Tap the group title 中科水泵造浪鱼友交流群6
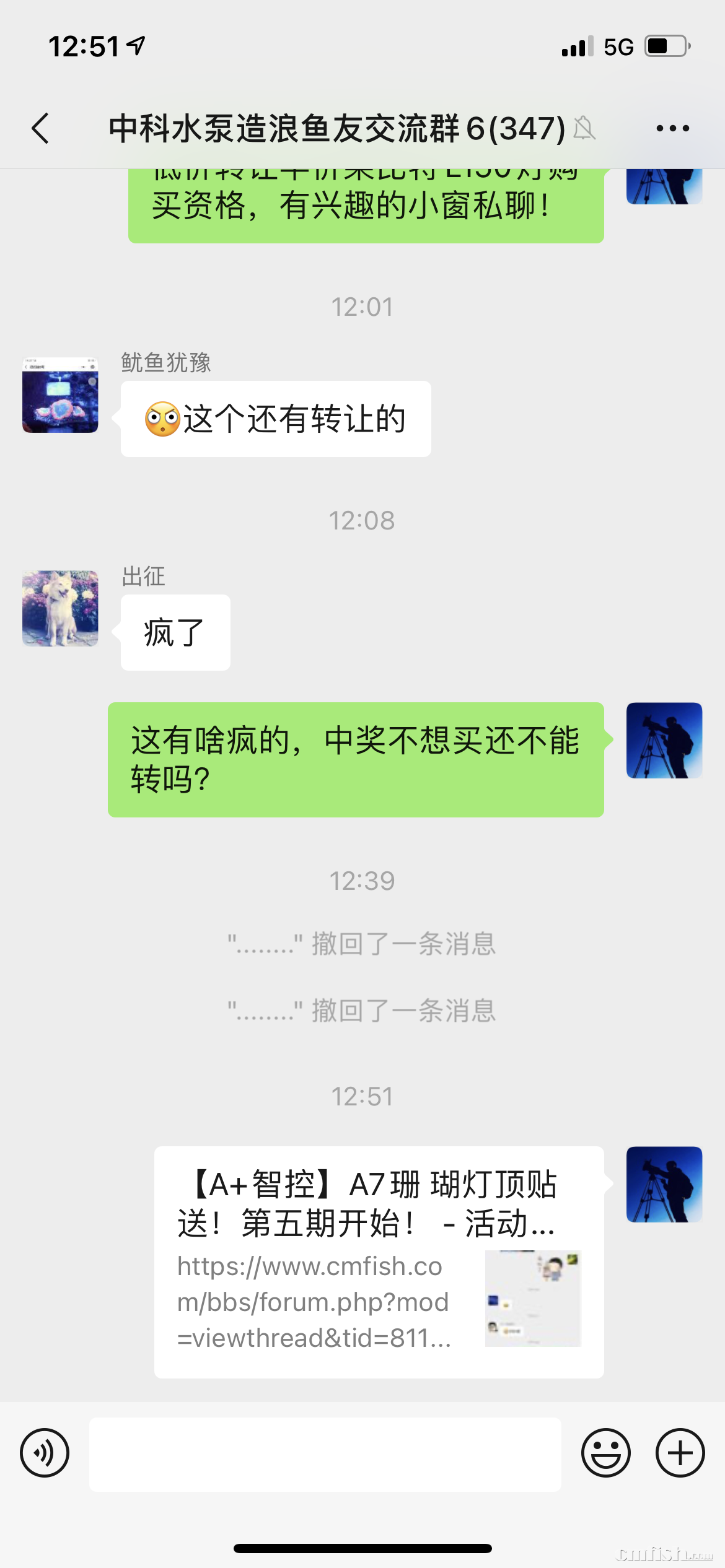This screenshot has height=1568, width=725. tap(335, 128)
